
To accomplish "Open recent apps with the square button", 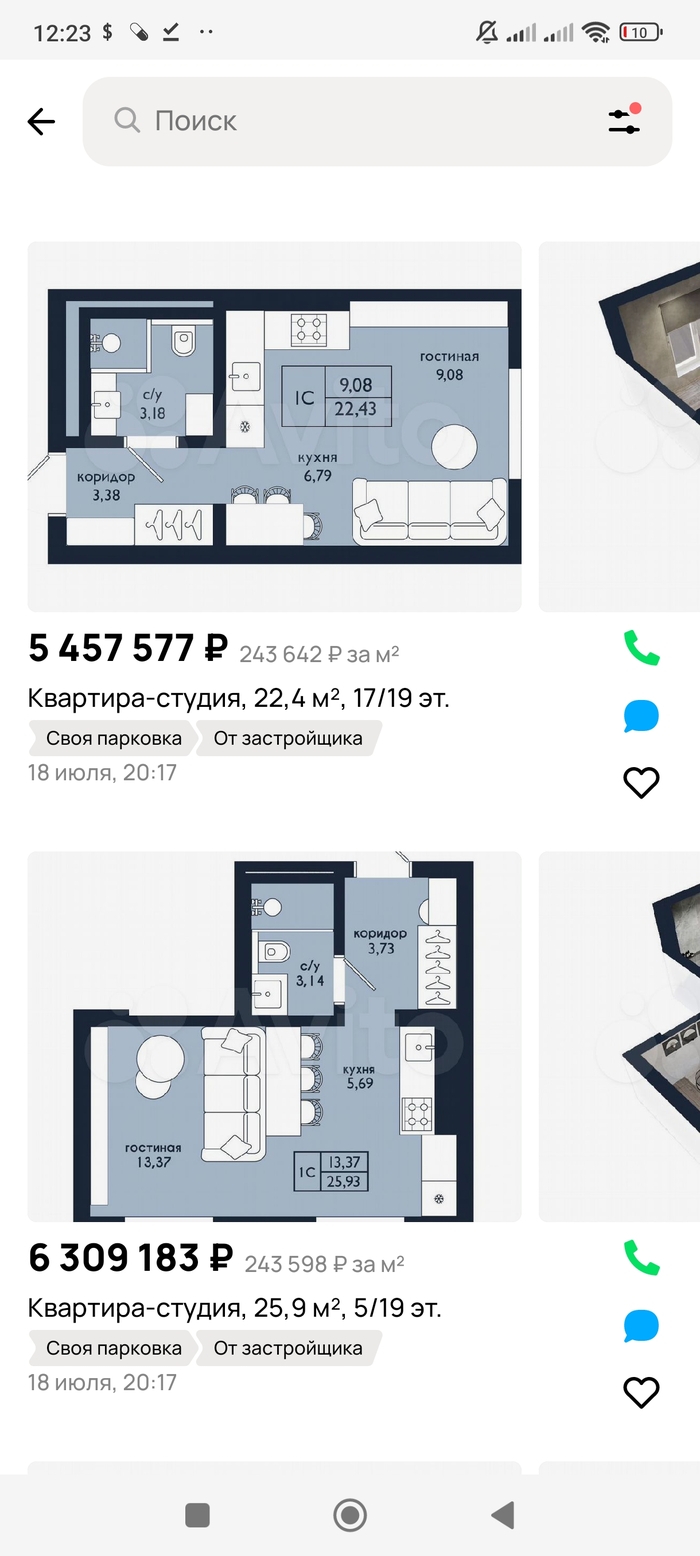I will pyautogui.click(x=198, y=1515).
